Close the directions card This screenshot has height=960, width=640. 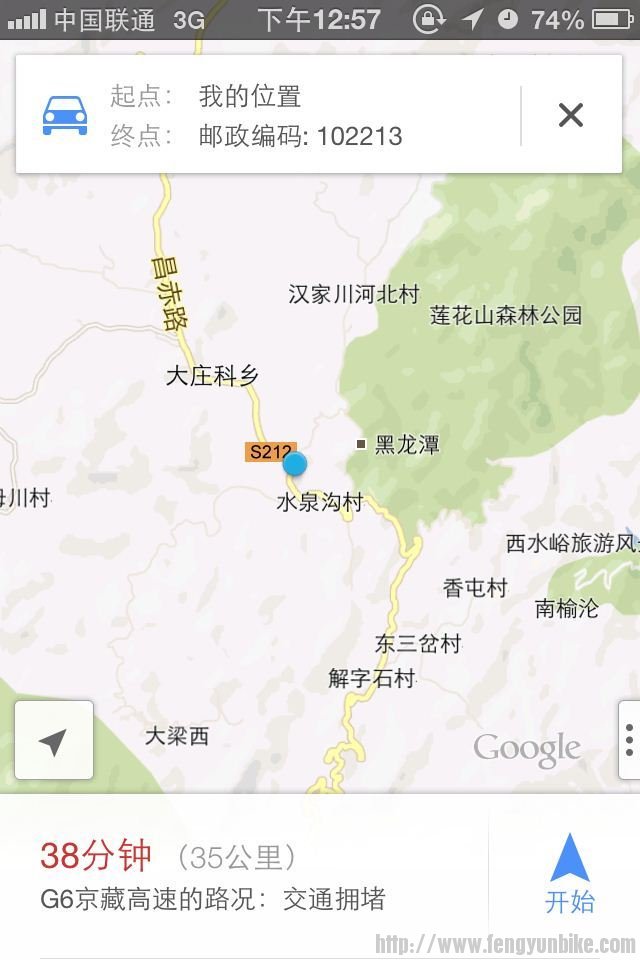coord(570,116)
